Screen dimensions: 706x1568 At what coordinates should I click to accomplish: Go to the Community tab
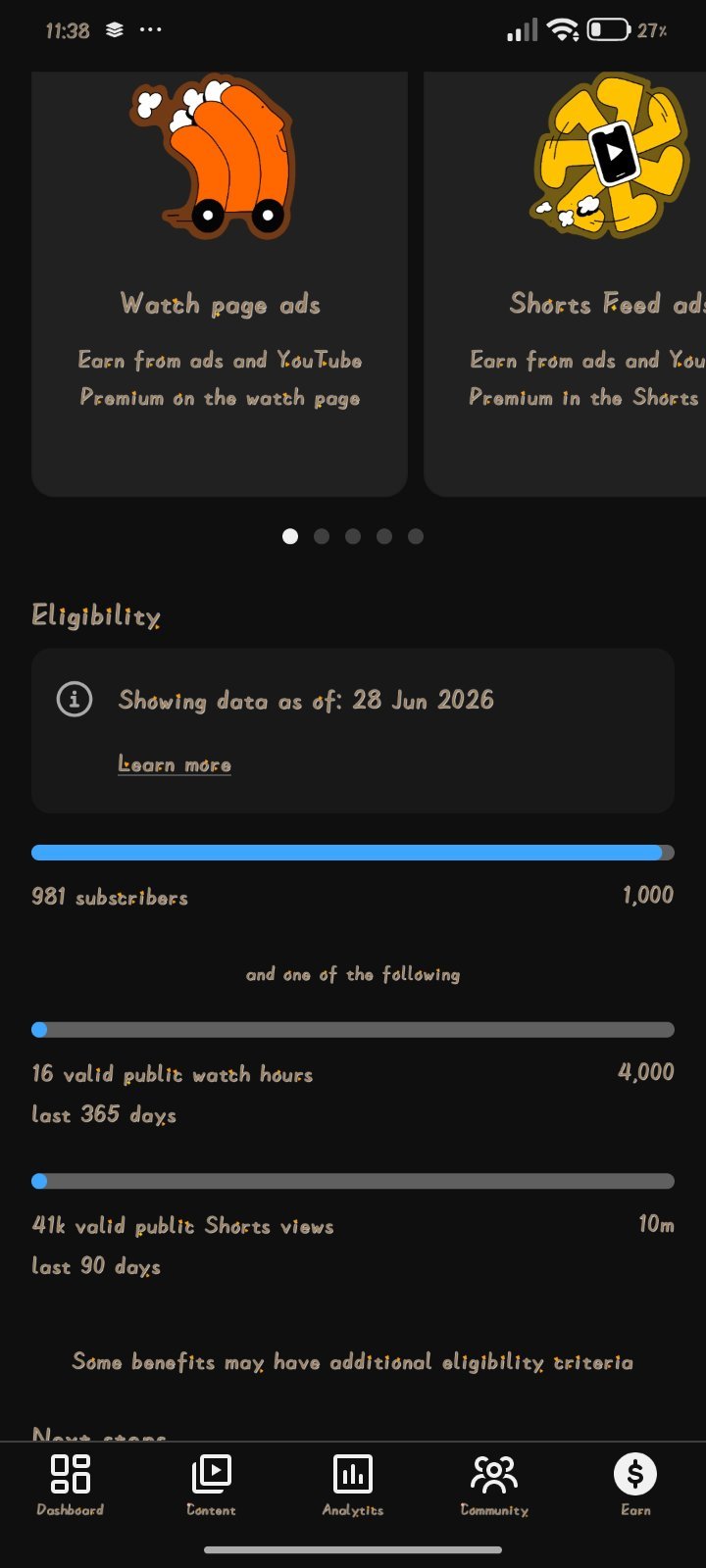point(494,1486)
